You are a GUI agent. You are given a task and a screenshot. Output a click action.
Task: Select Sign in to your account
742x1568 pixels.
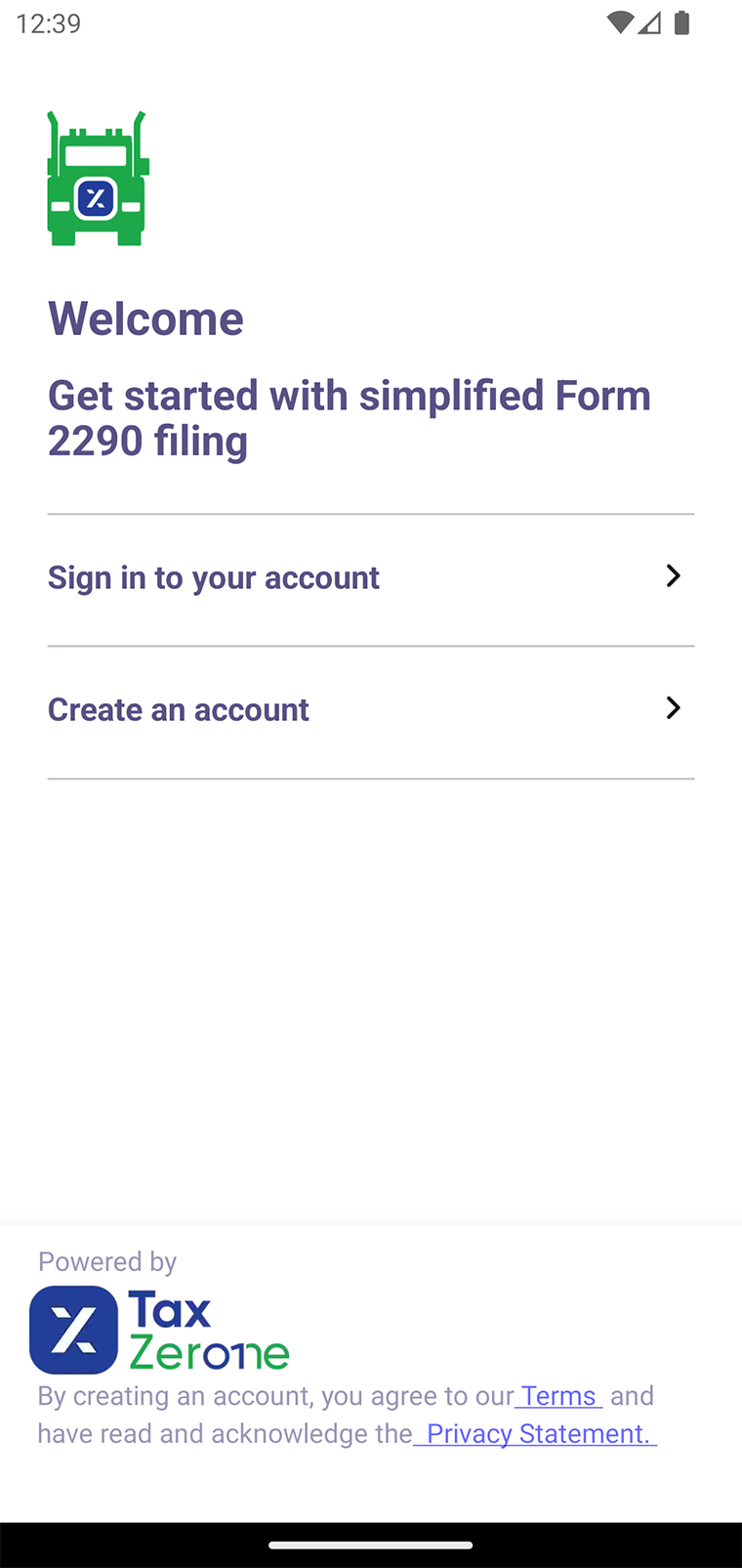(x=213, y=576)
